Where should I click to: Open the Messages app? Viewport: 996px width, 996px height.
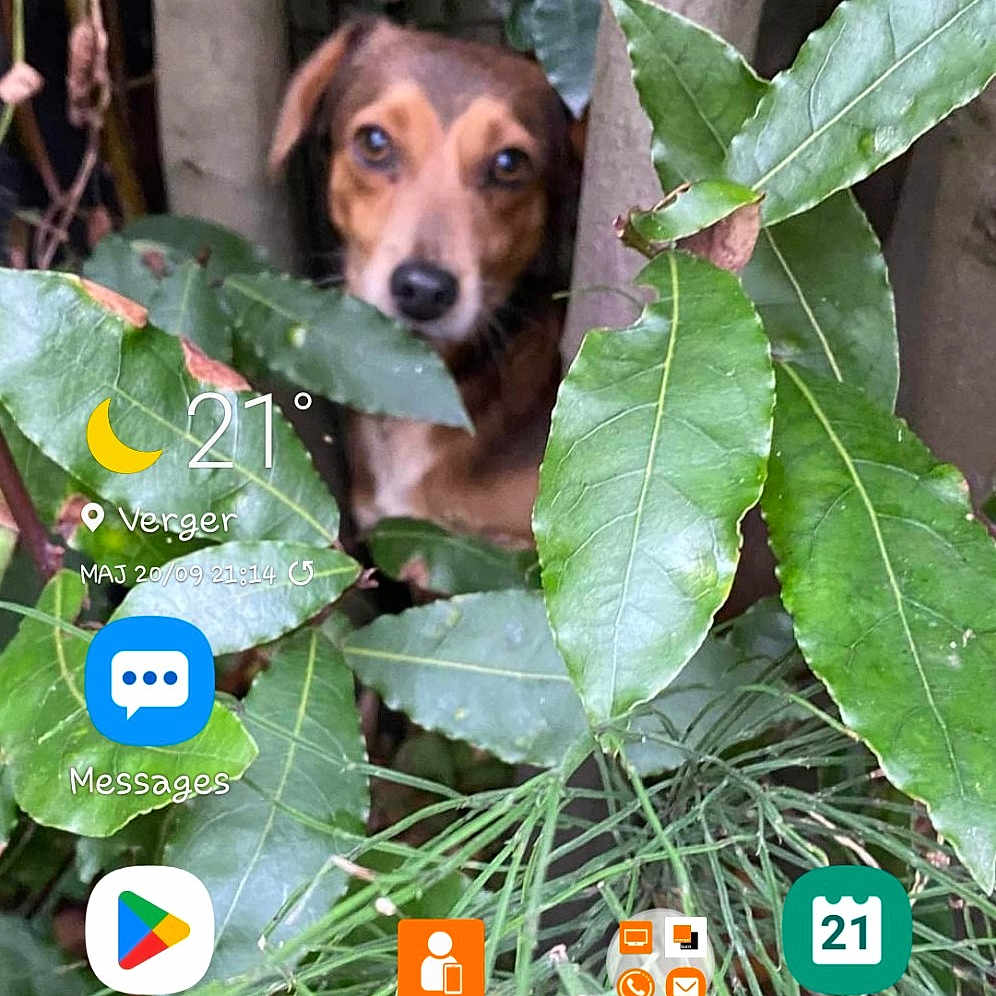coord(150,682)
